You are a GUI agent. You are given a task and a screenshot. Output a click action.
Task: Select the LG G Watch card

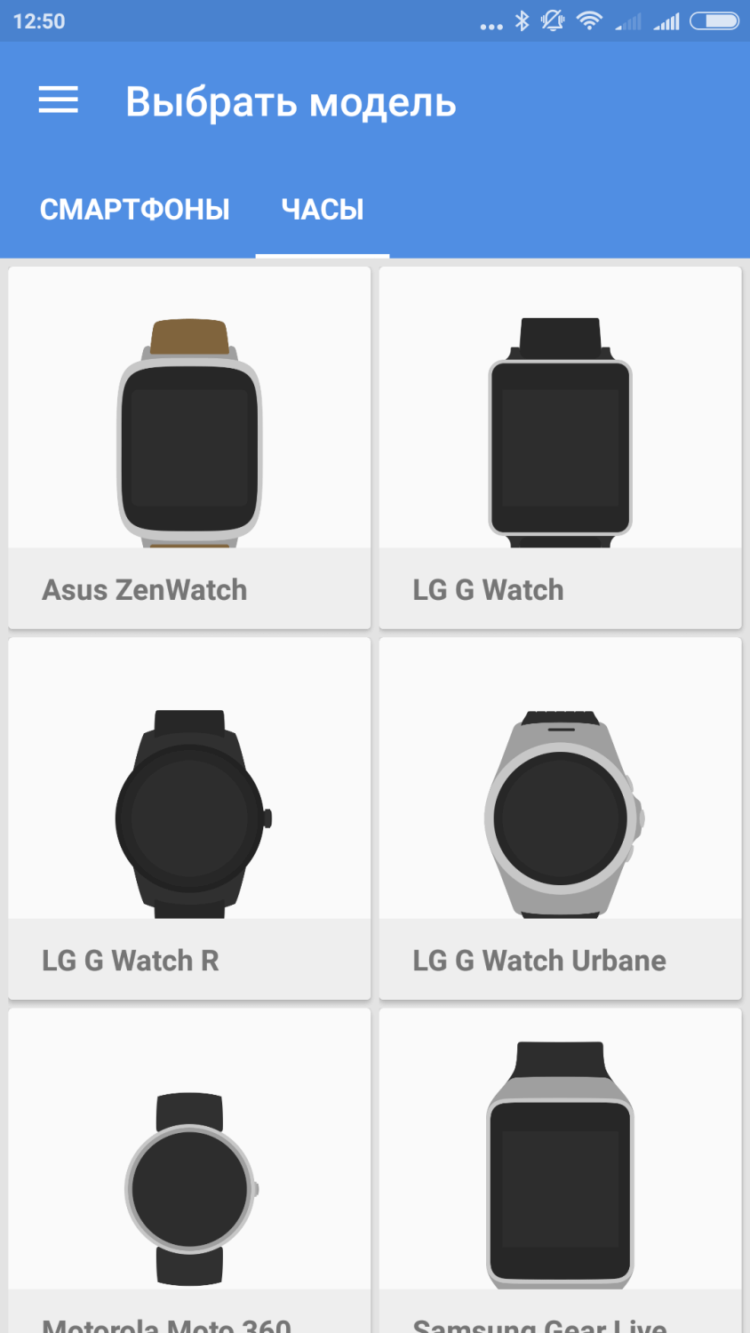560,447
